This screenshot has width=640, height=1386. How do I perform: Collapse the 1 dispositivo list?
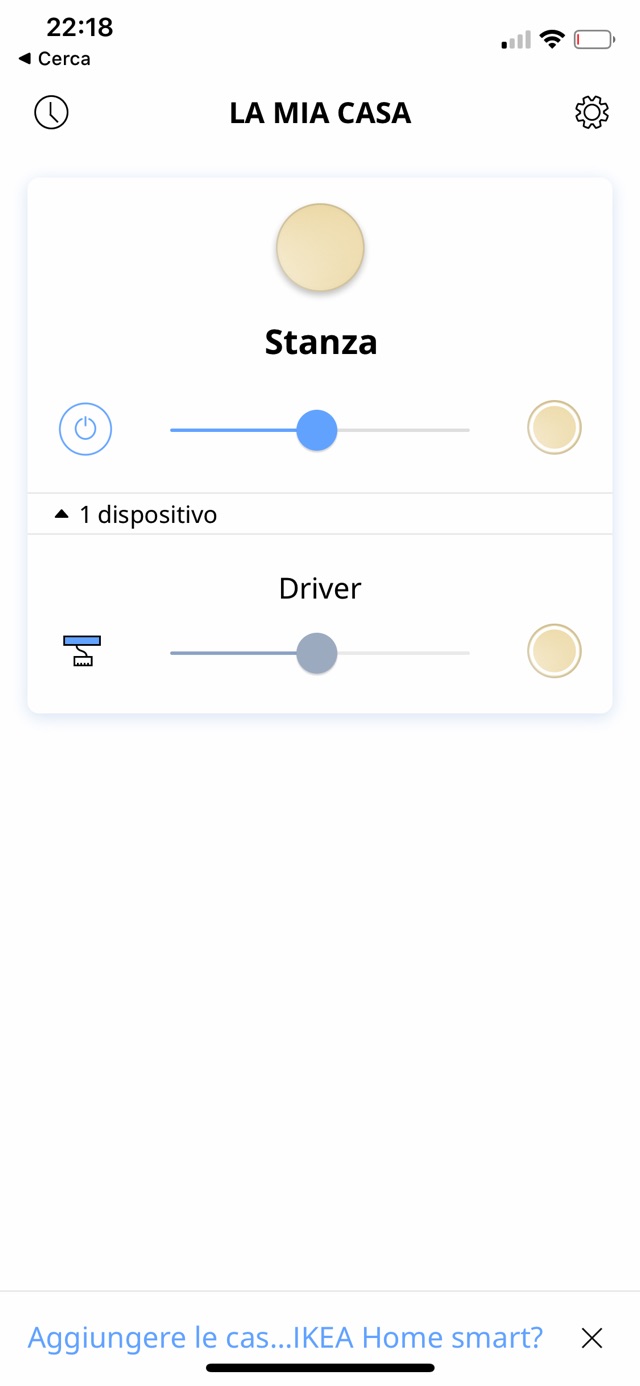point(136,514)
